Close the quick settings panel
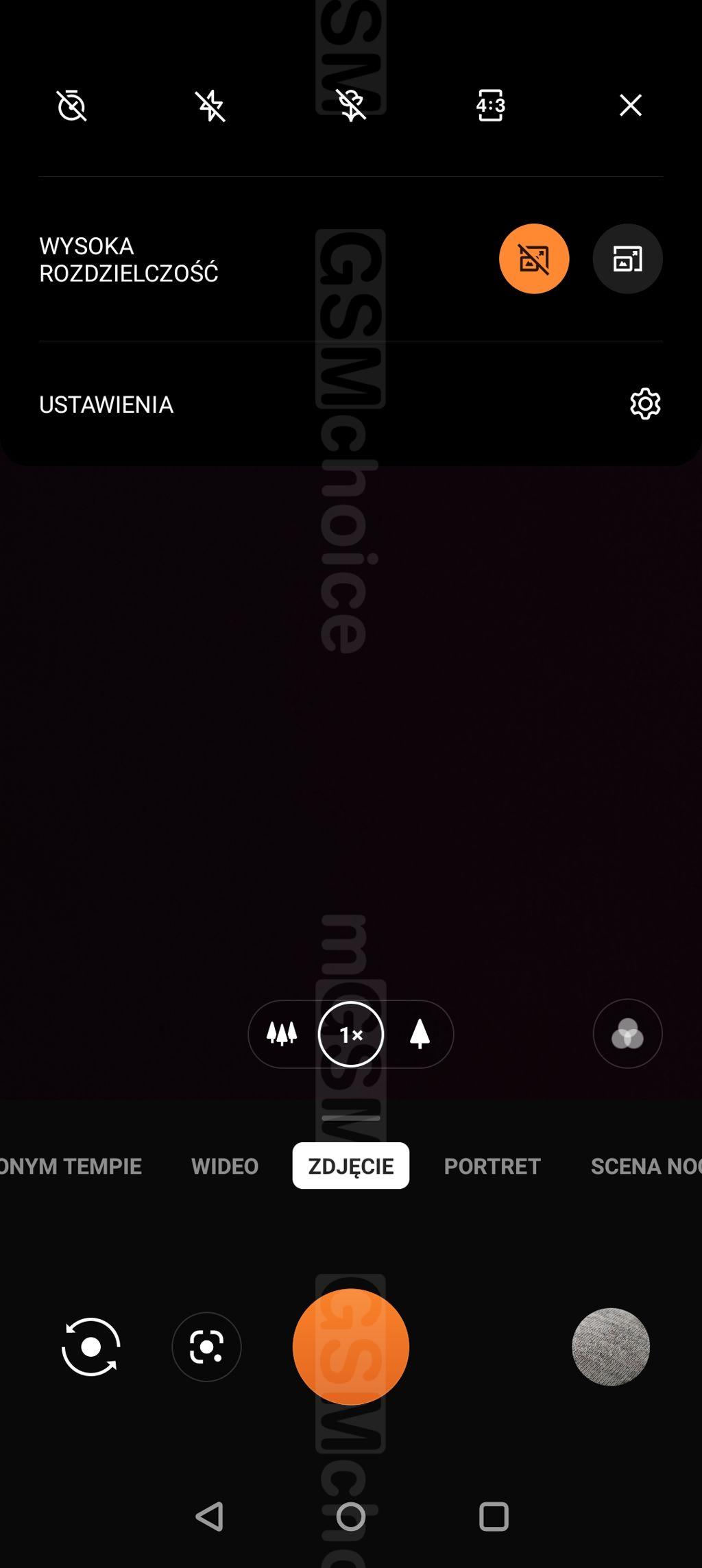 pyautogui.click(x=630, y=106)
